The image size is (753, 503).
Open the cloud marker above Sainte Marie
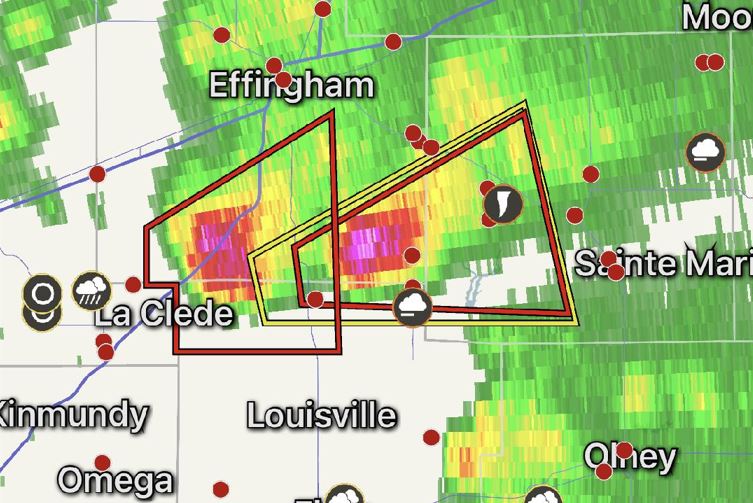[x=706, y=153]
